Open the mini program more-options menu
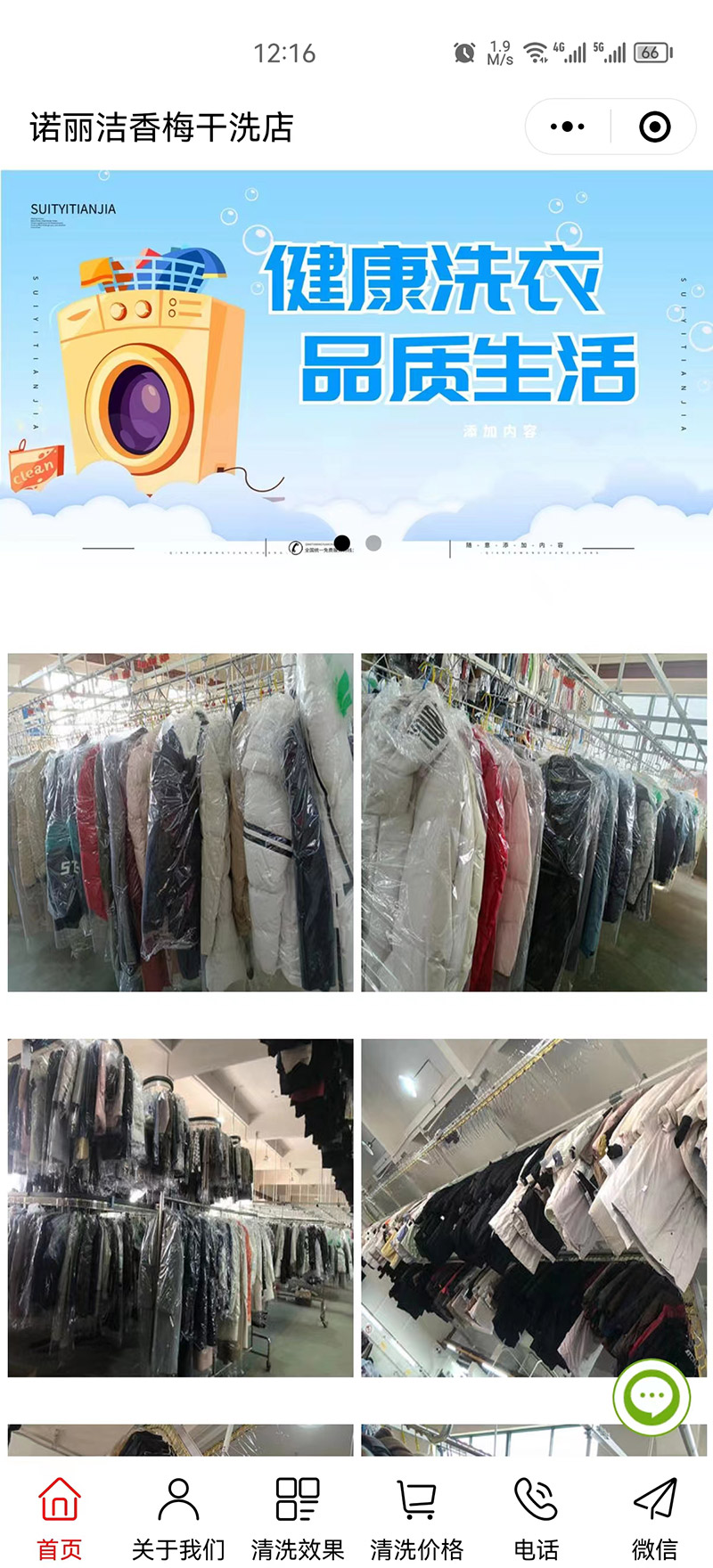This screenshot has height=1568, width=713. point(568,127)
